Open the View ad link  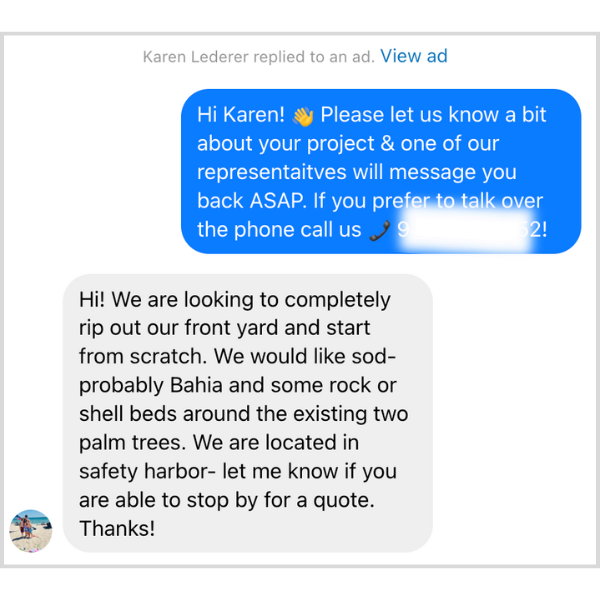tap(414, 56)
